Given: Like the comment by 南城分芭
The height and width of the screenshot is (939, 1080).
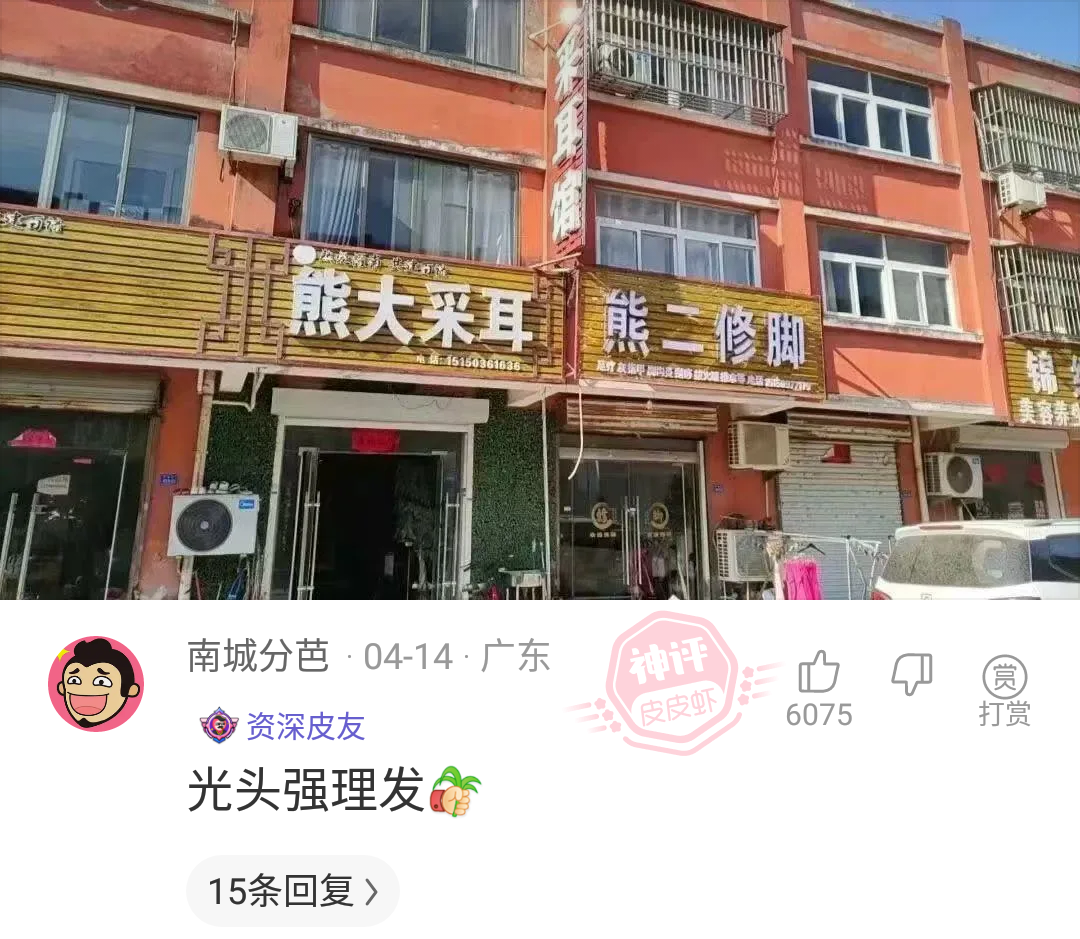Looking at the screenshot, I should click(819, 673).
